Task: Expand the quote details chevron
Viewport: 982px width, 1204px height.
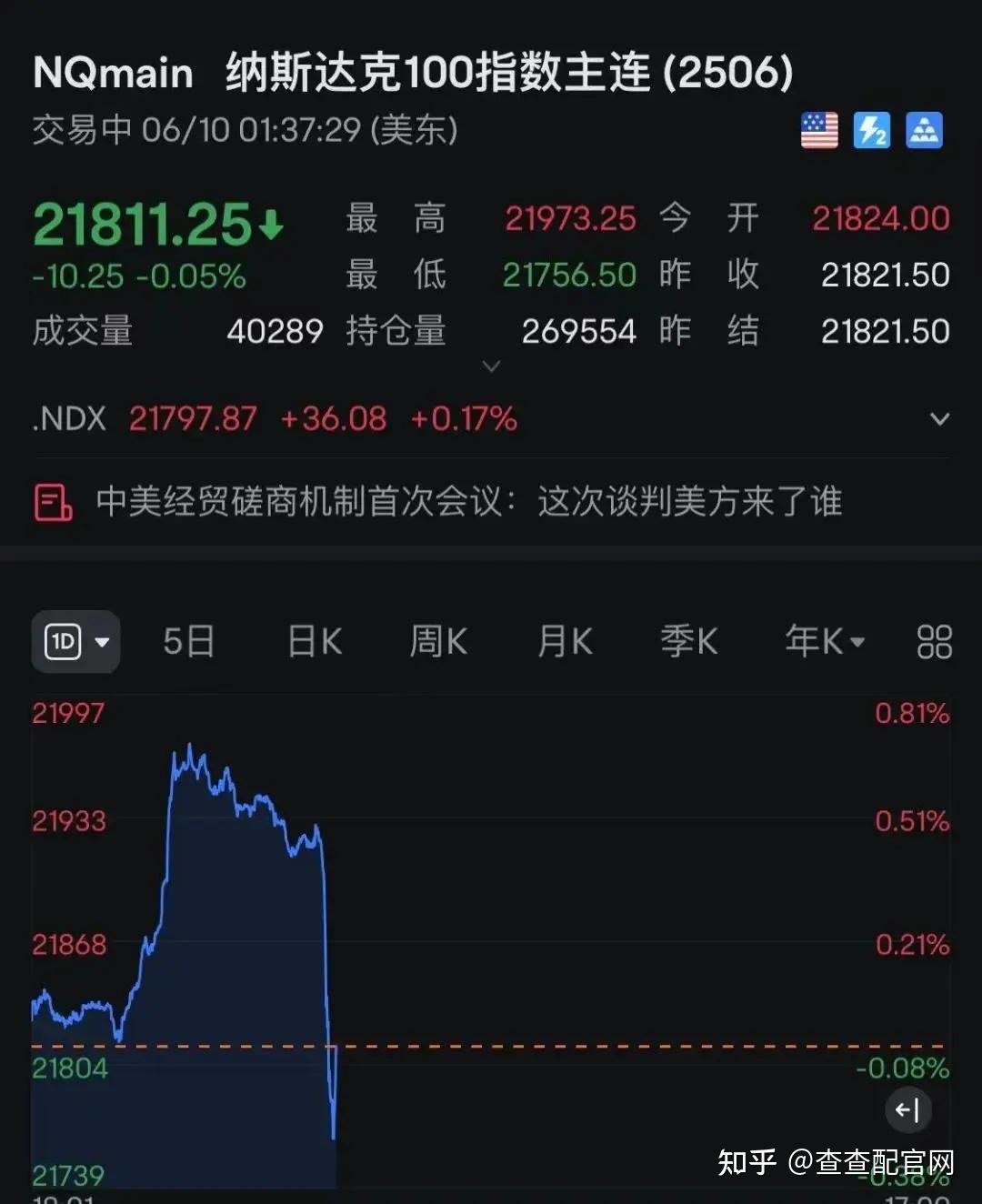Action: click(x=491, y=366)
